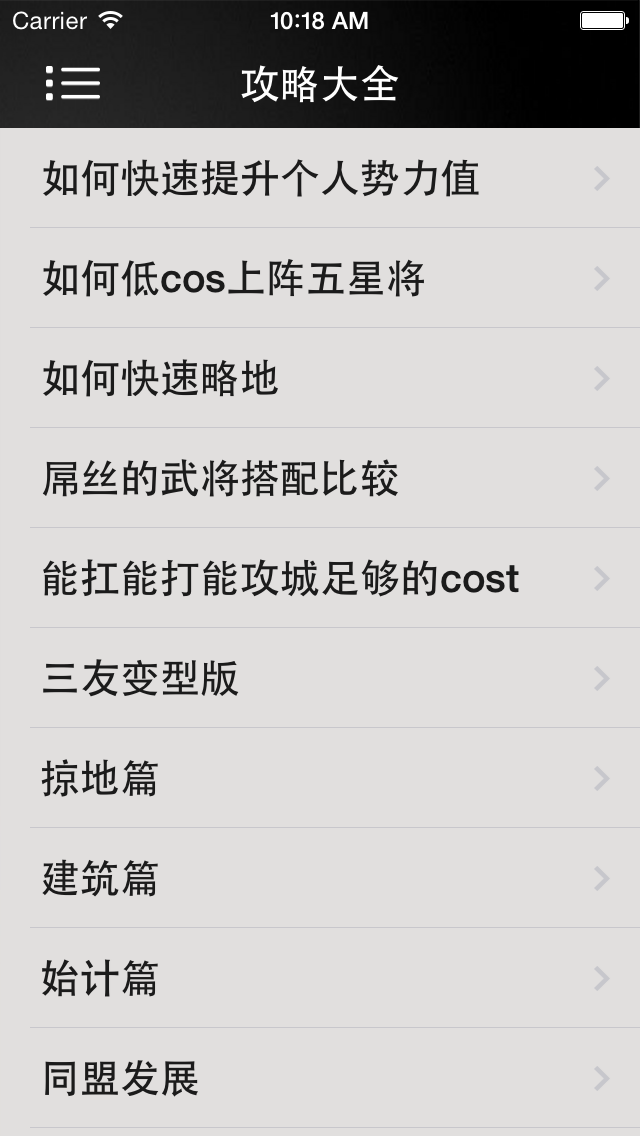The image size is (640, 1136).
Task: Select the 如何快速略地 row
Action: [320, 379]
